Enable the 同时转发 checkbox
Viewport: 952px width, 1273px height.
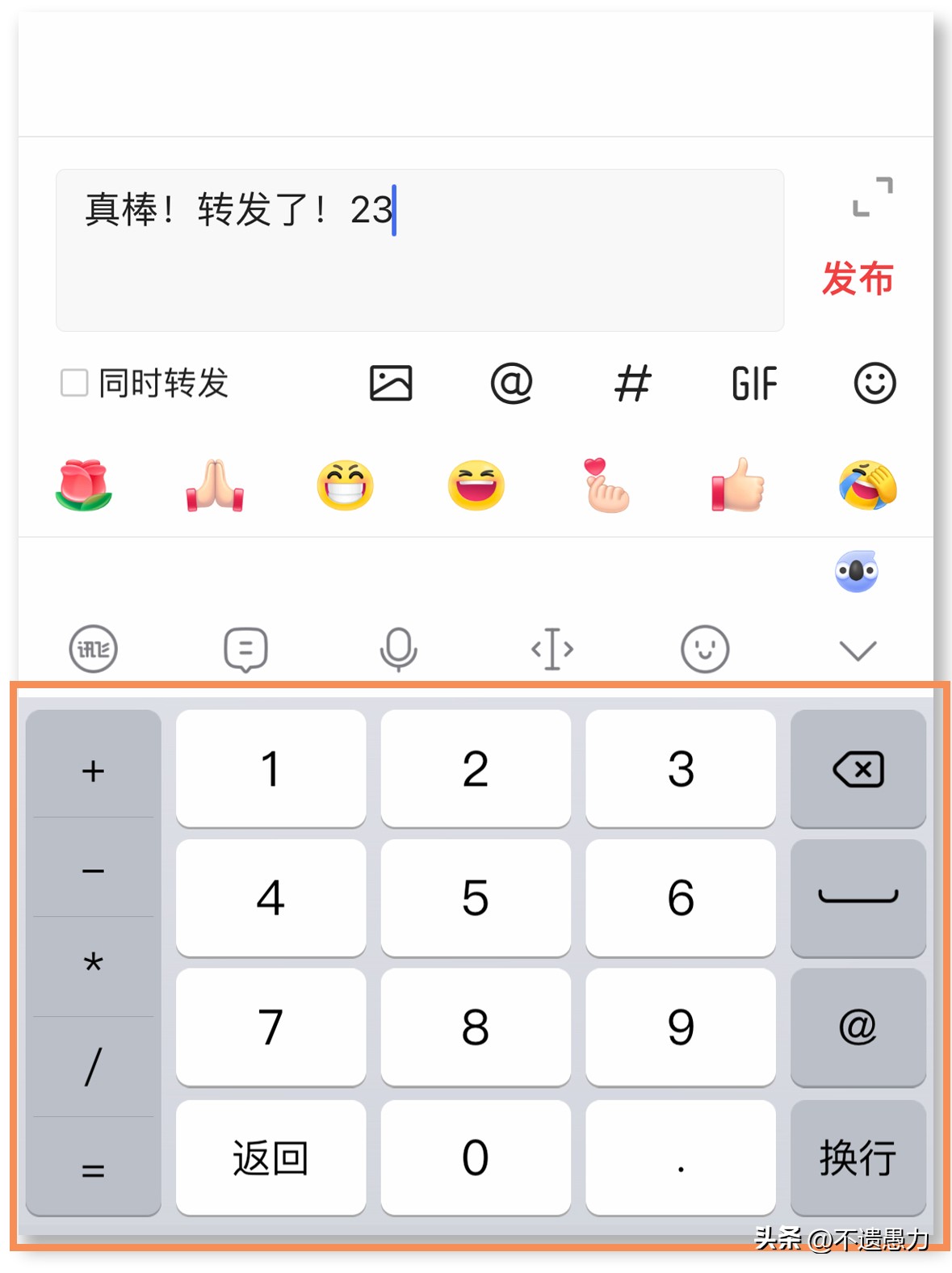73,384
